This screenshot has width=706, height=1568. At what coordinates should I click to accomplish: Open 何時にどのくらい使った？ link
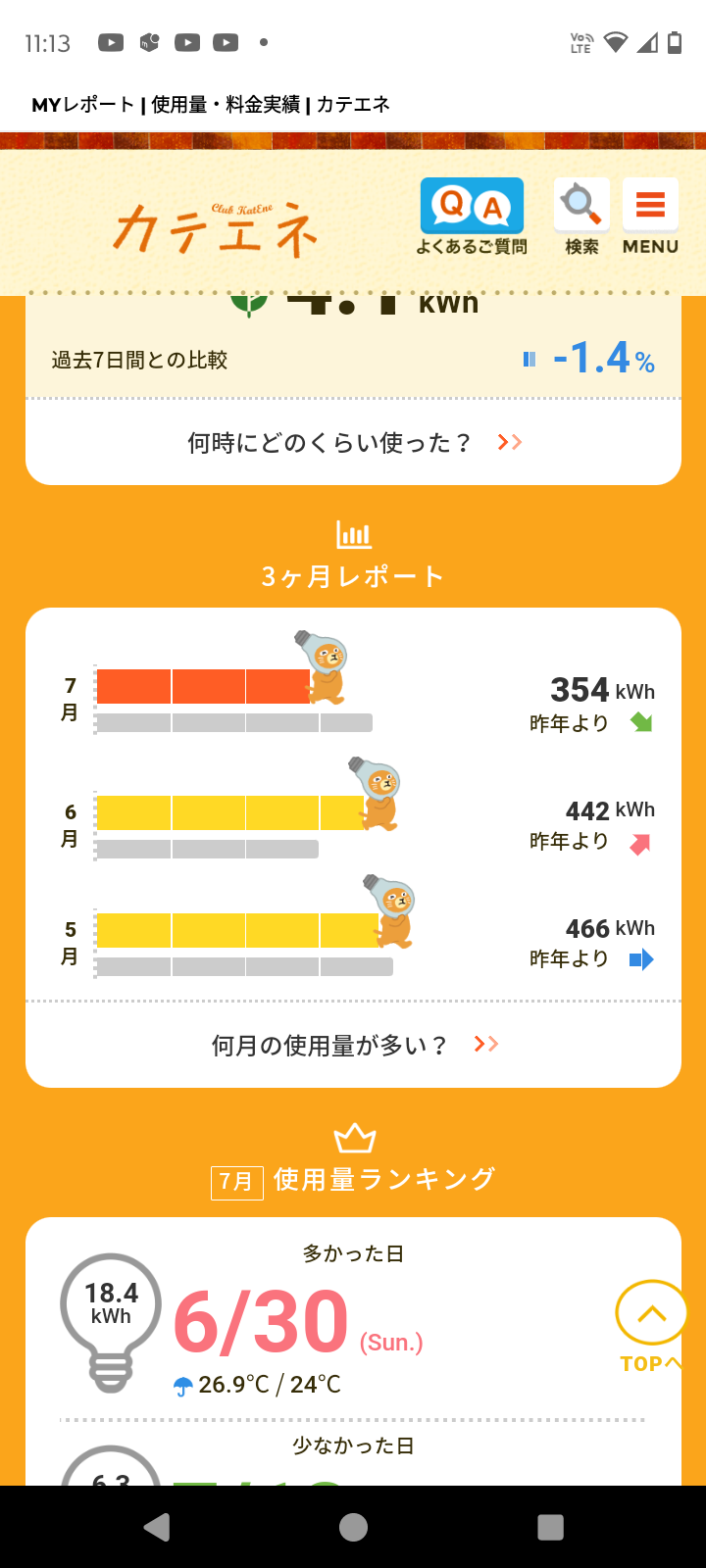tap(353, 443)
